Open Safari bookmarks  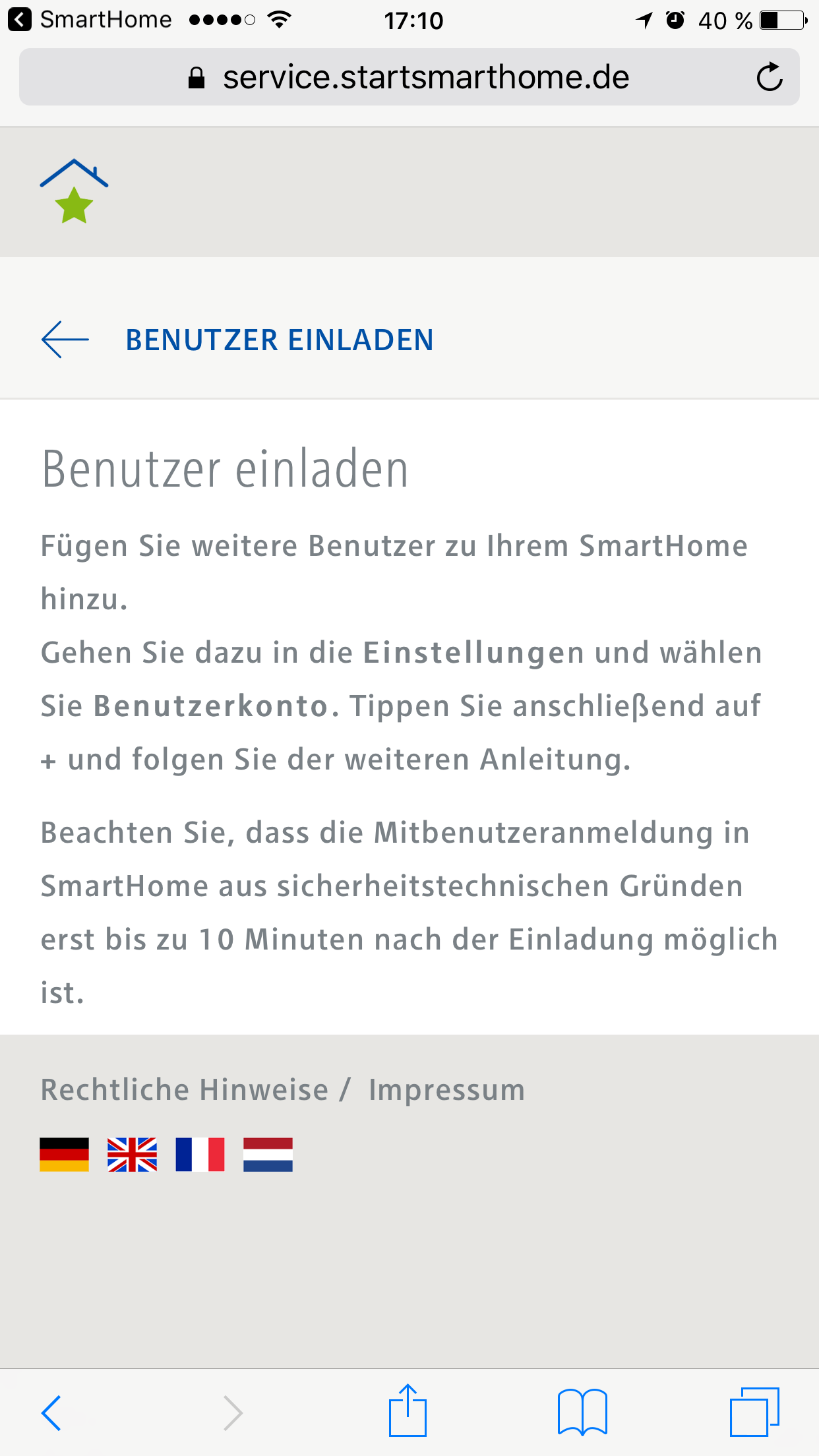[582, 1412]
